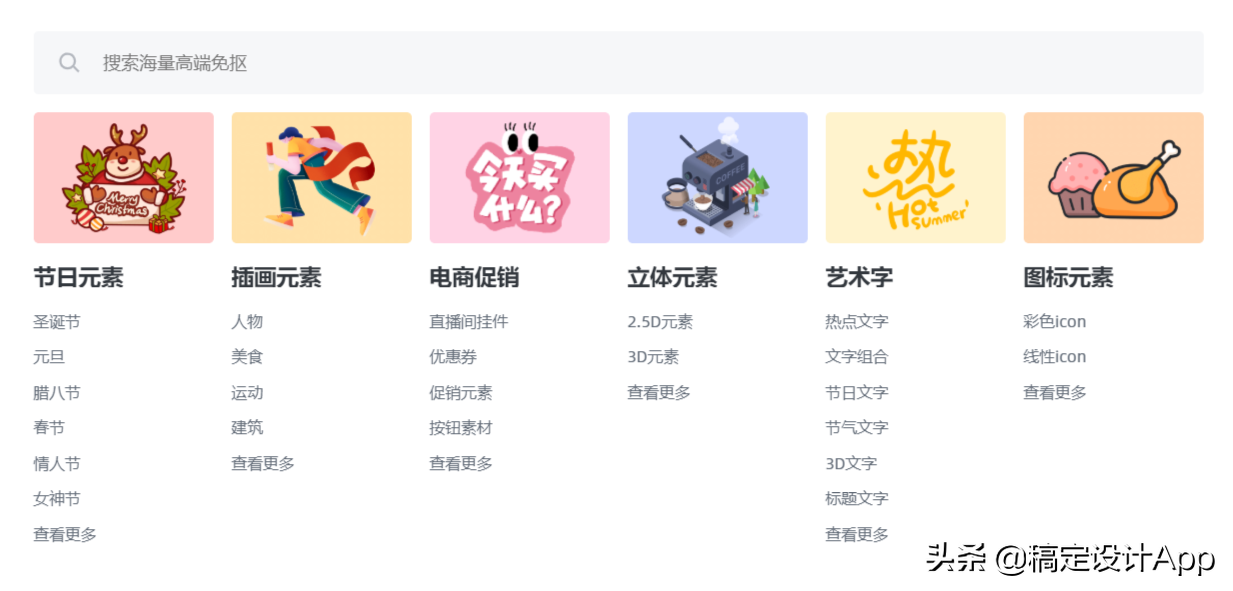Open the 2.5D元素 link
This screenshot has height=591, width=1233.
point(660,322)
